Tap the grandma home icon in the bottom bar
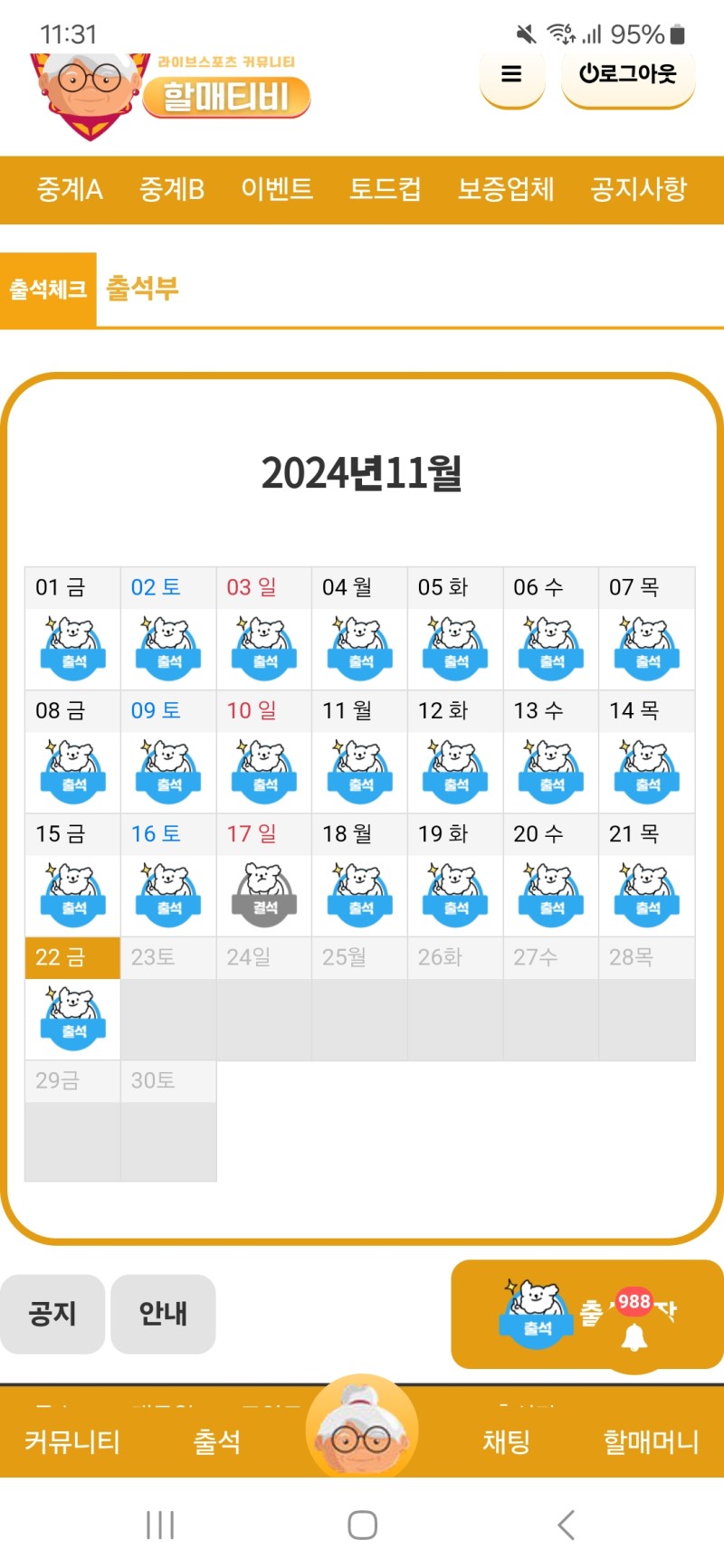The width and height of the screenshot is (724, 1568). pos(362,1431)
